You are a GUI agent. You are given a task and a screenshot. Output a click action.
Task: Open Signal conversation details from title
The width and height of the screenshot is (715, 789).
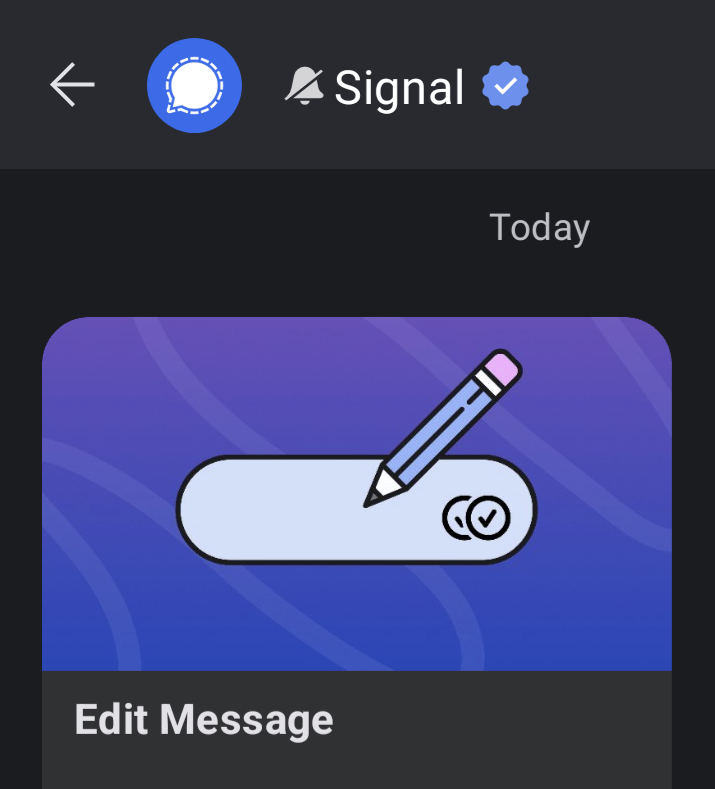[x=399, y=88]
